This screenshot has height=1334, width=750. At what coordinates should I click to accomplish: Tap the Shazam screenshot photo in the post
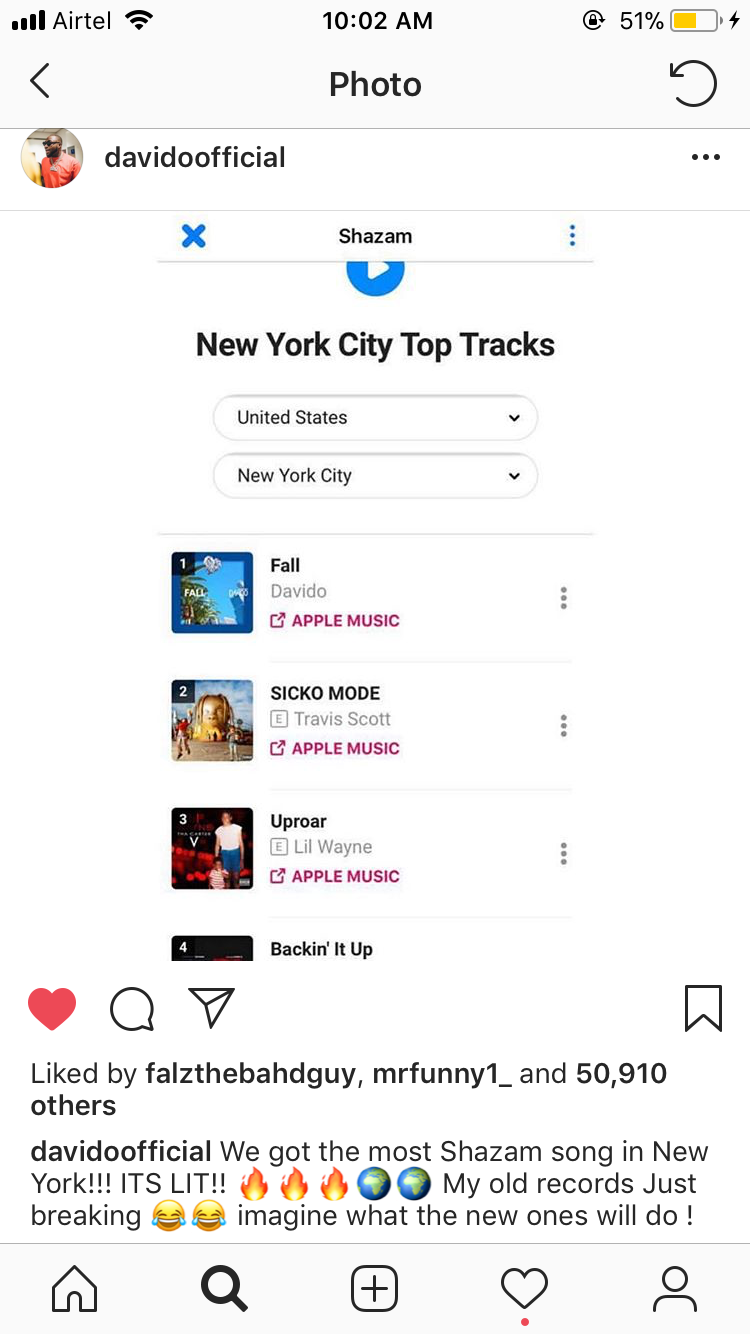click(x=375, y=586)
